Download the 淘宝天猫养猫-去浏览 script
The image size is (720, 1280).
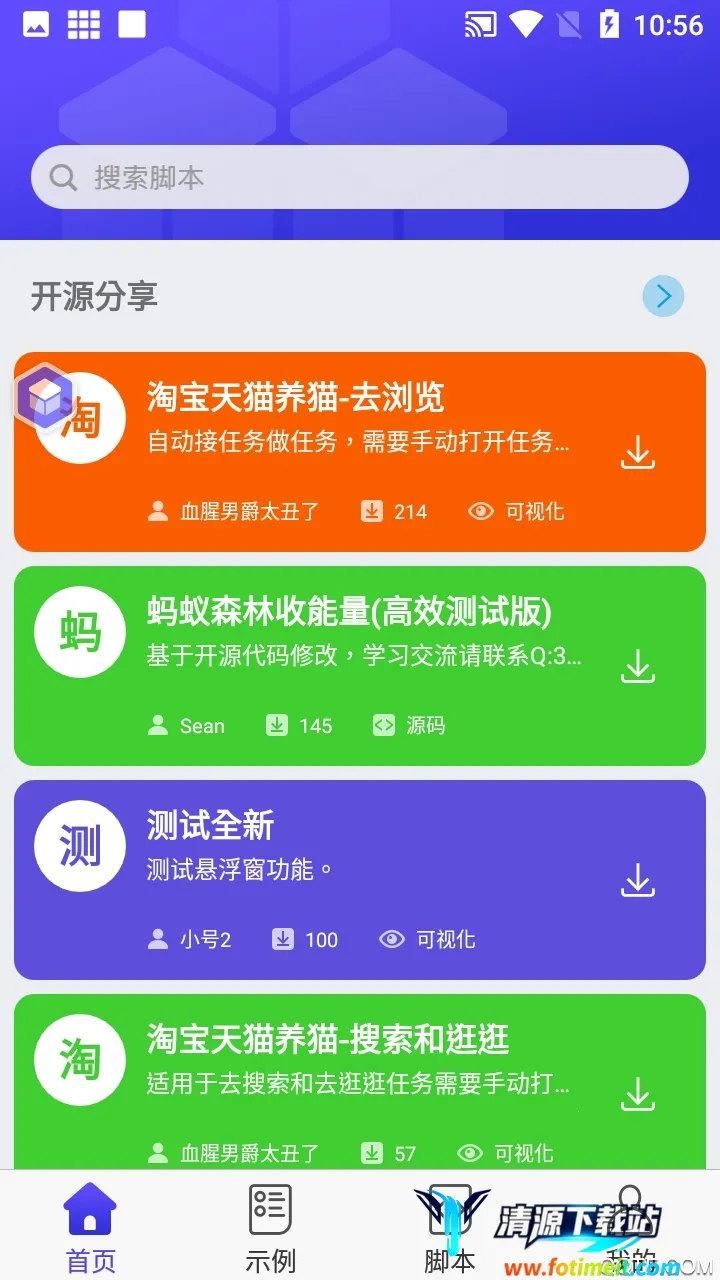pos(637,452)
